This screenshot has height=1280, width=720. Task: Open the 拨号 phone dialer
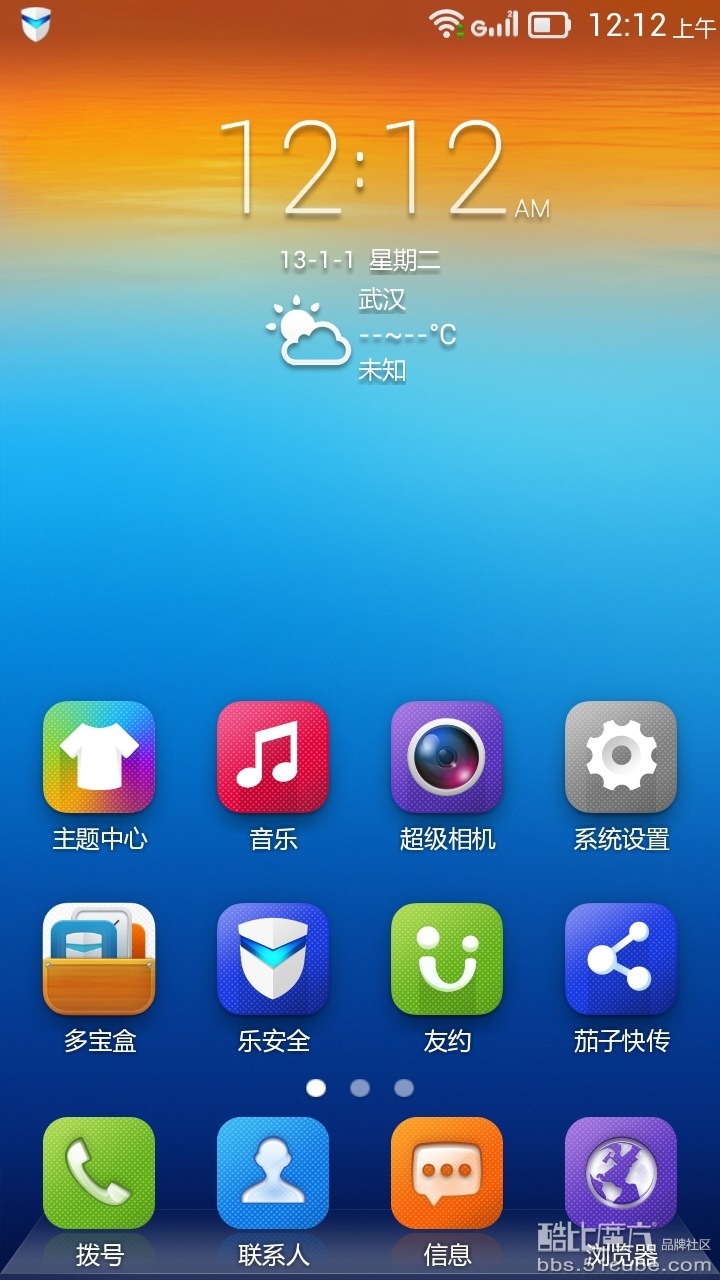(x=99, y=1173)
